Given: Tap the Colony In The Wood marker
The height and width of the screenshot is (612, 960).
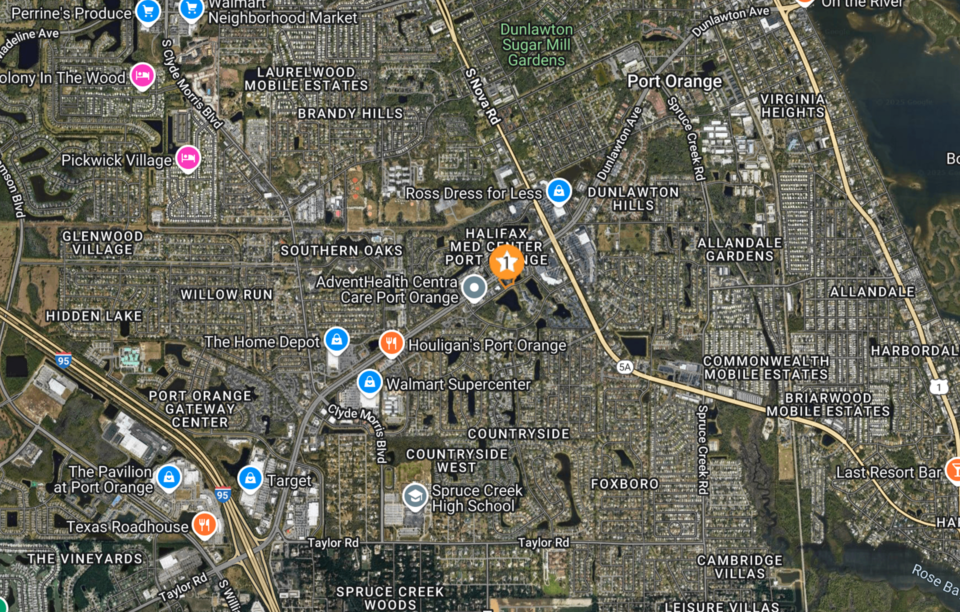Looking at the screenshot, I should [142, 75].
